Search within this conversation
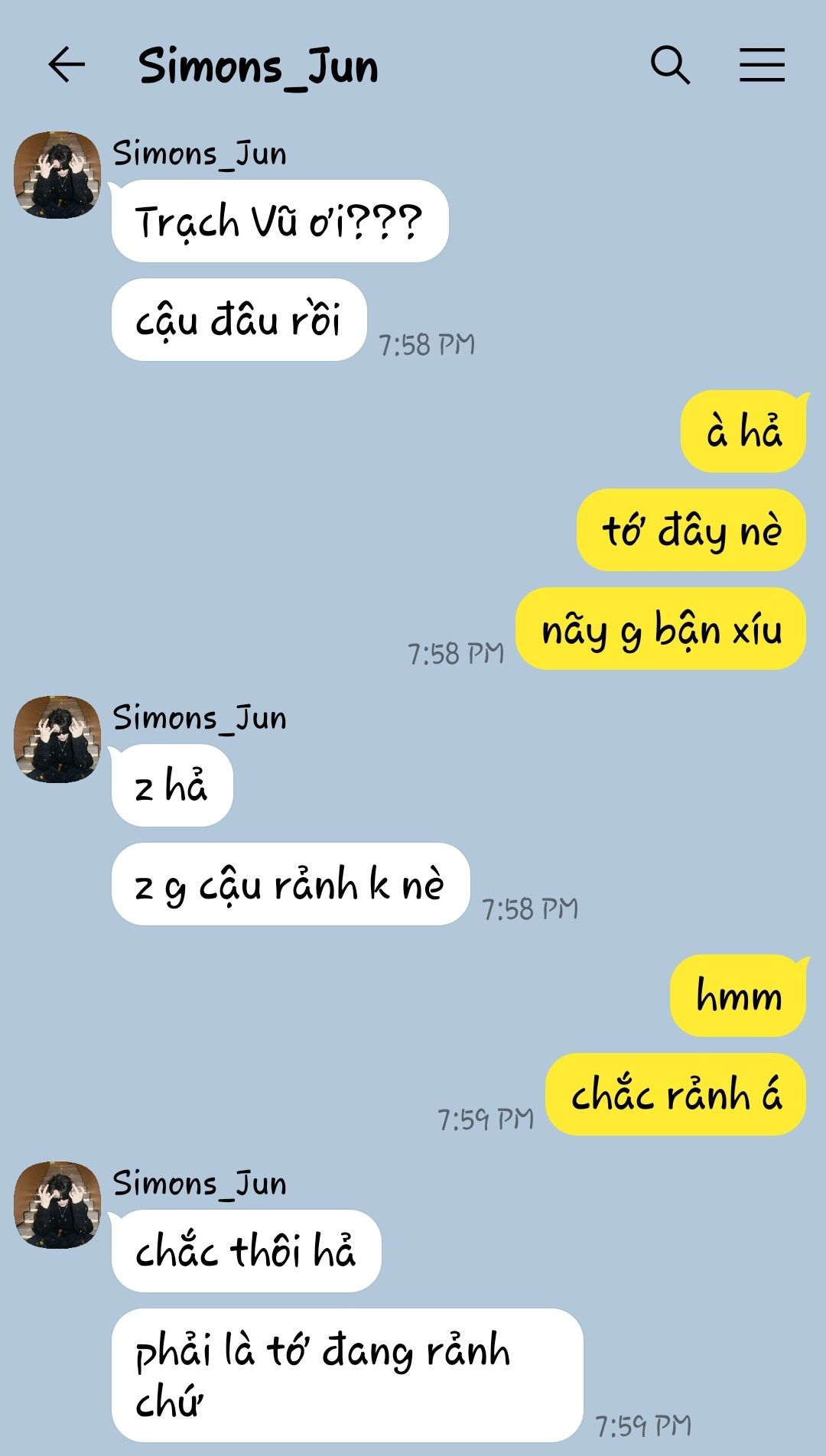This screenshot has height=1456, width=826. (670, 64)
